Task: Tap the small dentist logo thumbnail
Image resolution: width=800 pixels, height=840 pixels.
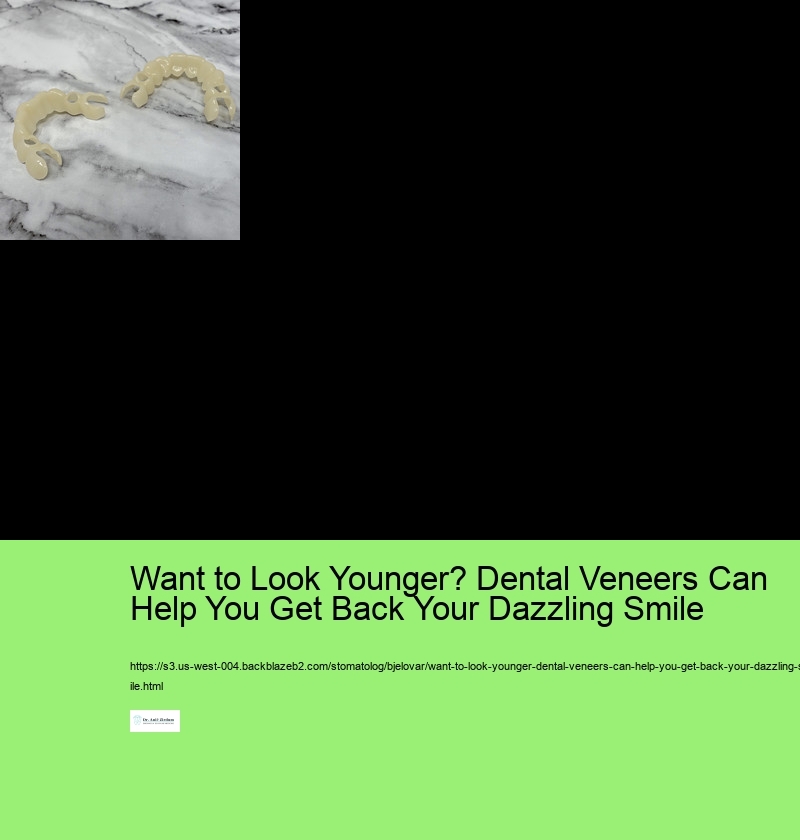Action: click(155, 721)
